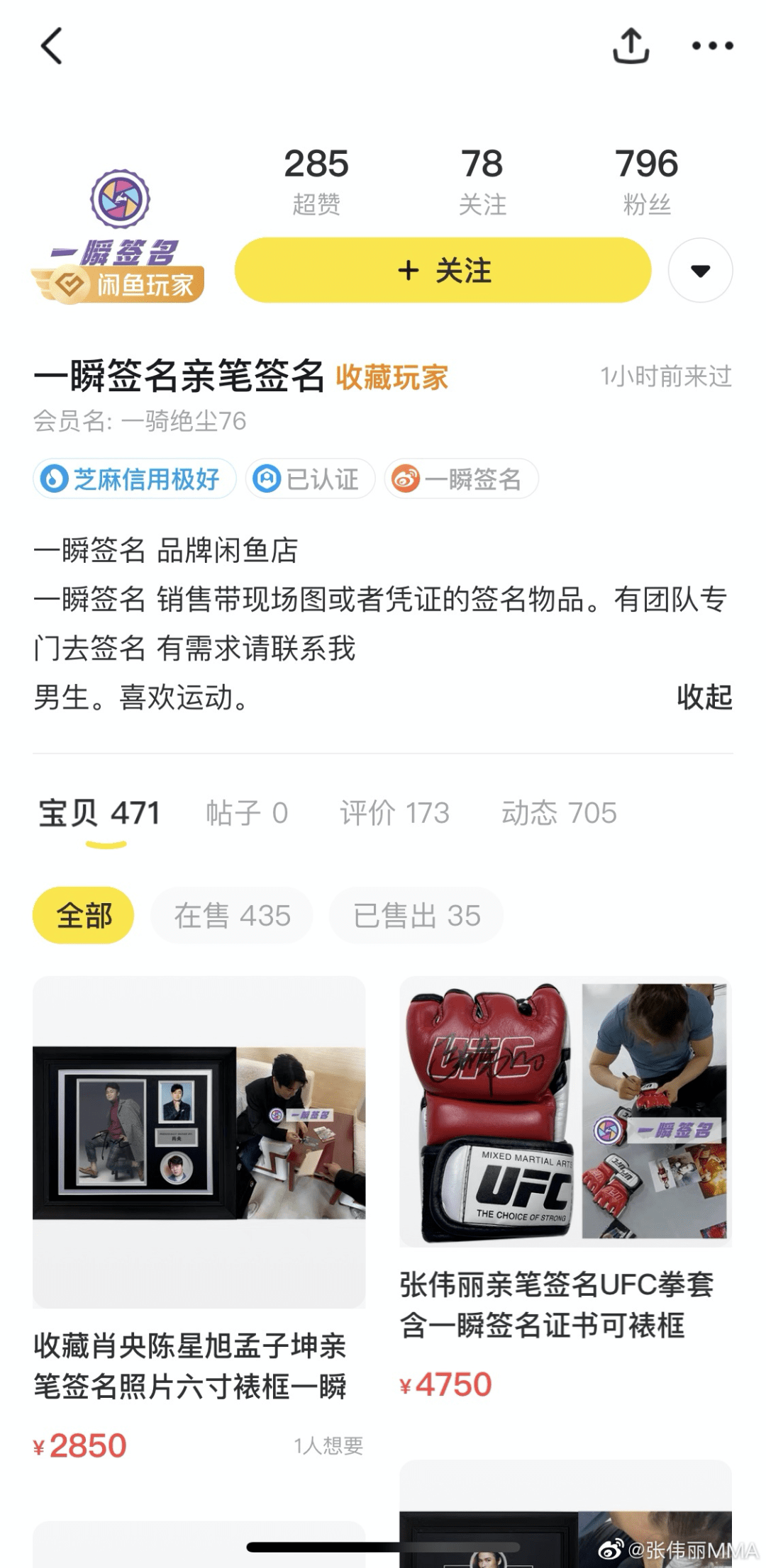The width and height of the screenshot is (766, 1568).
Task: Follow this seller with the 关注 button
Action: pyautogui.click(x=443, y=270)
